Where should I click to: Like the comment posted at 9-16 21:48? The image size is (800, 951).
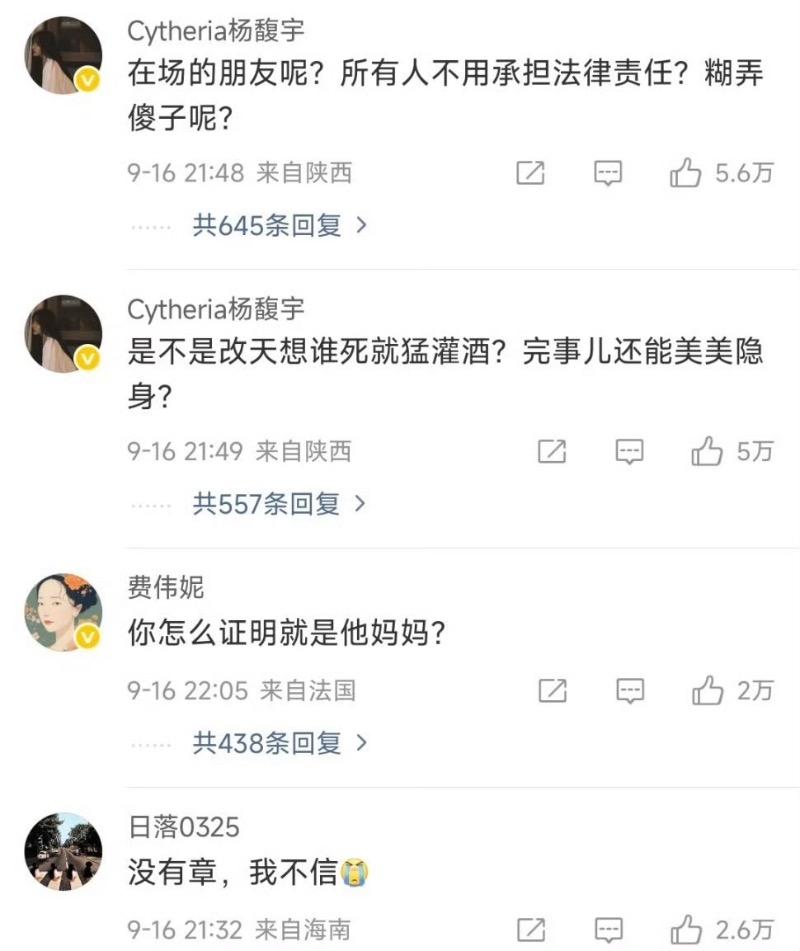click(x=686, y=174)
